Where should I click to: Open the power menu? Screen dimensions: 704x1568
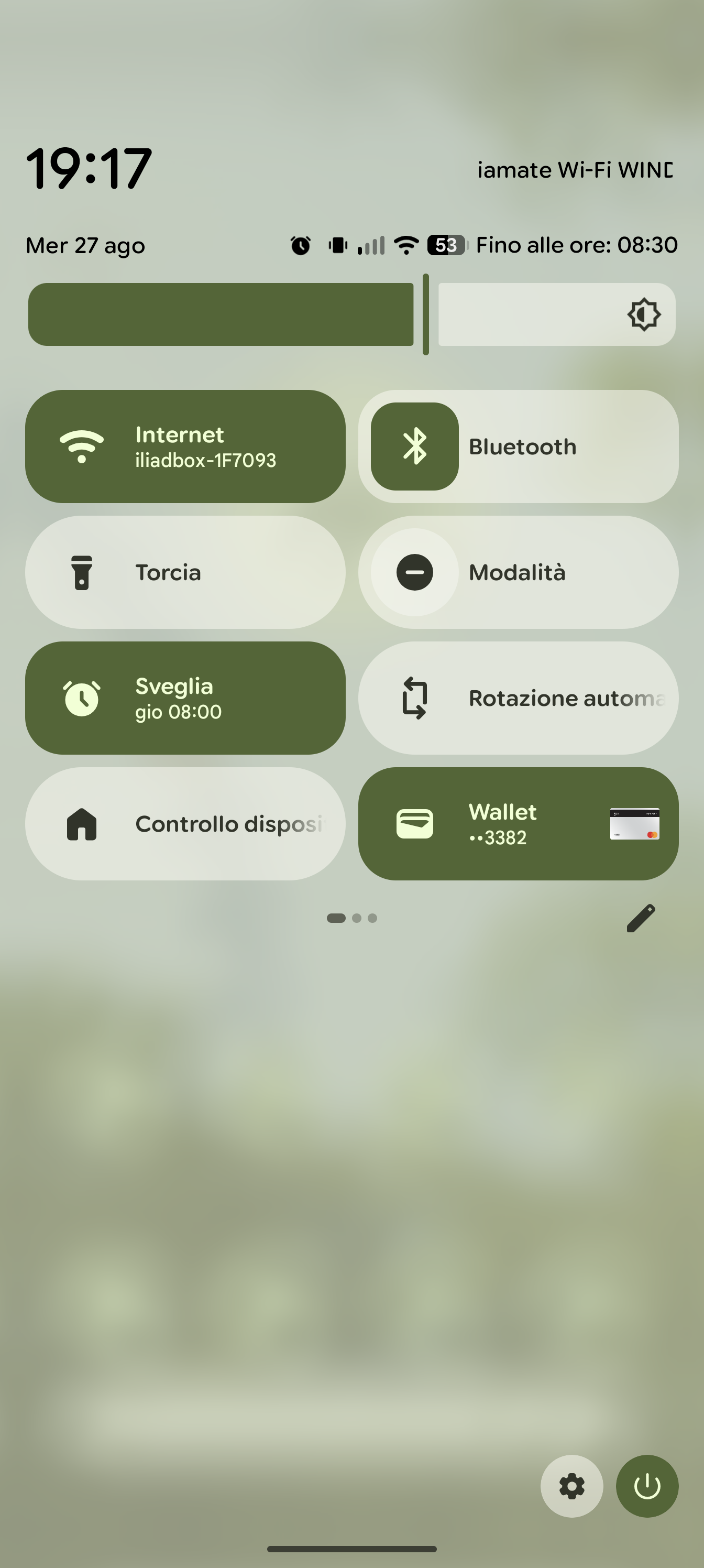click(x=647, y=1486)
